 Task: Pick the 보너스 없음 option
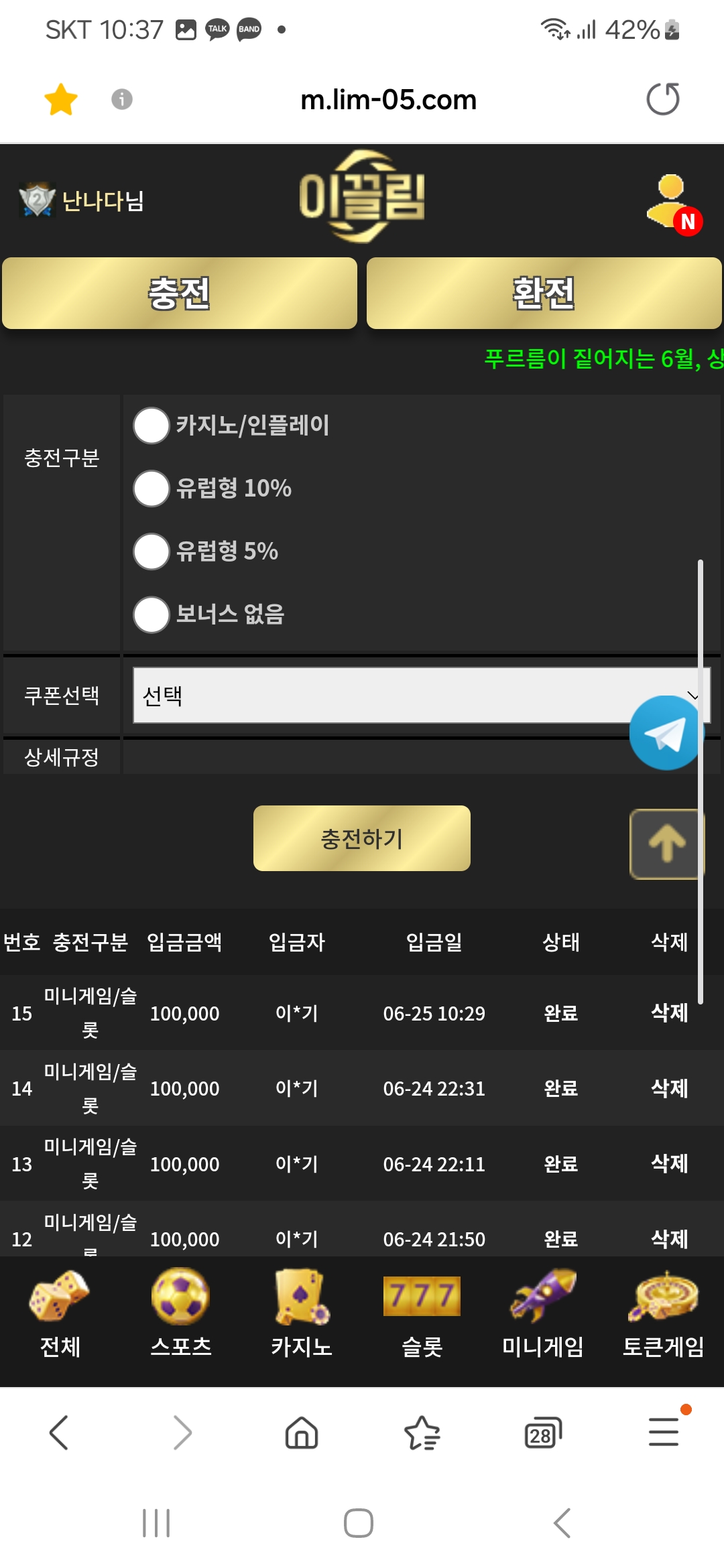click(152, 614)
